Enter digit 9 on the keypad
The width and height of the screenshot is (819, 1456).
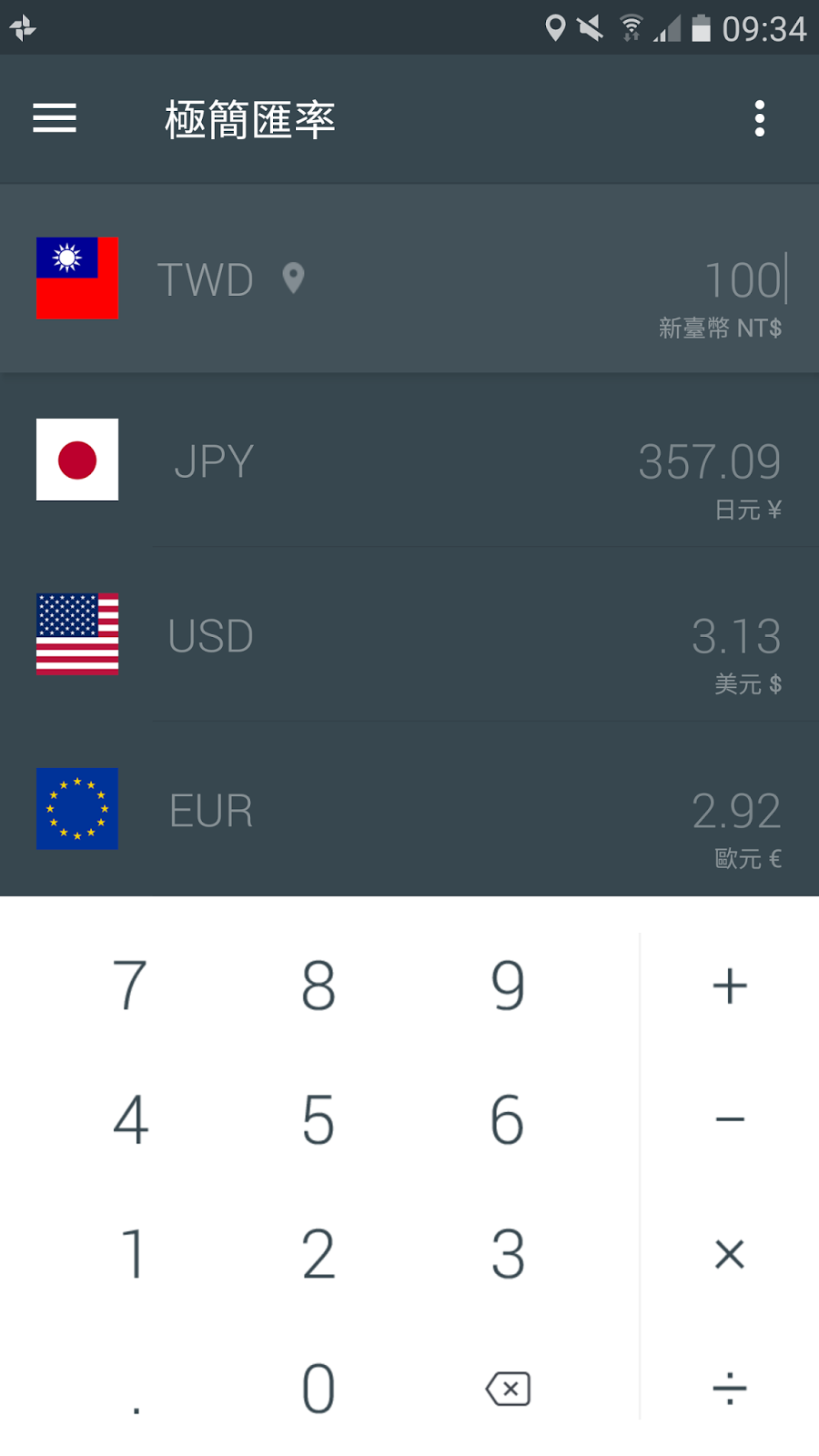point(508,986)
